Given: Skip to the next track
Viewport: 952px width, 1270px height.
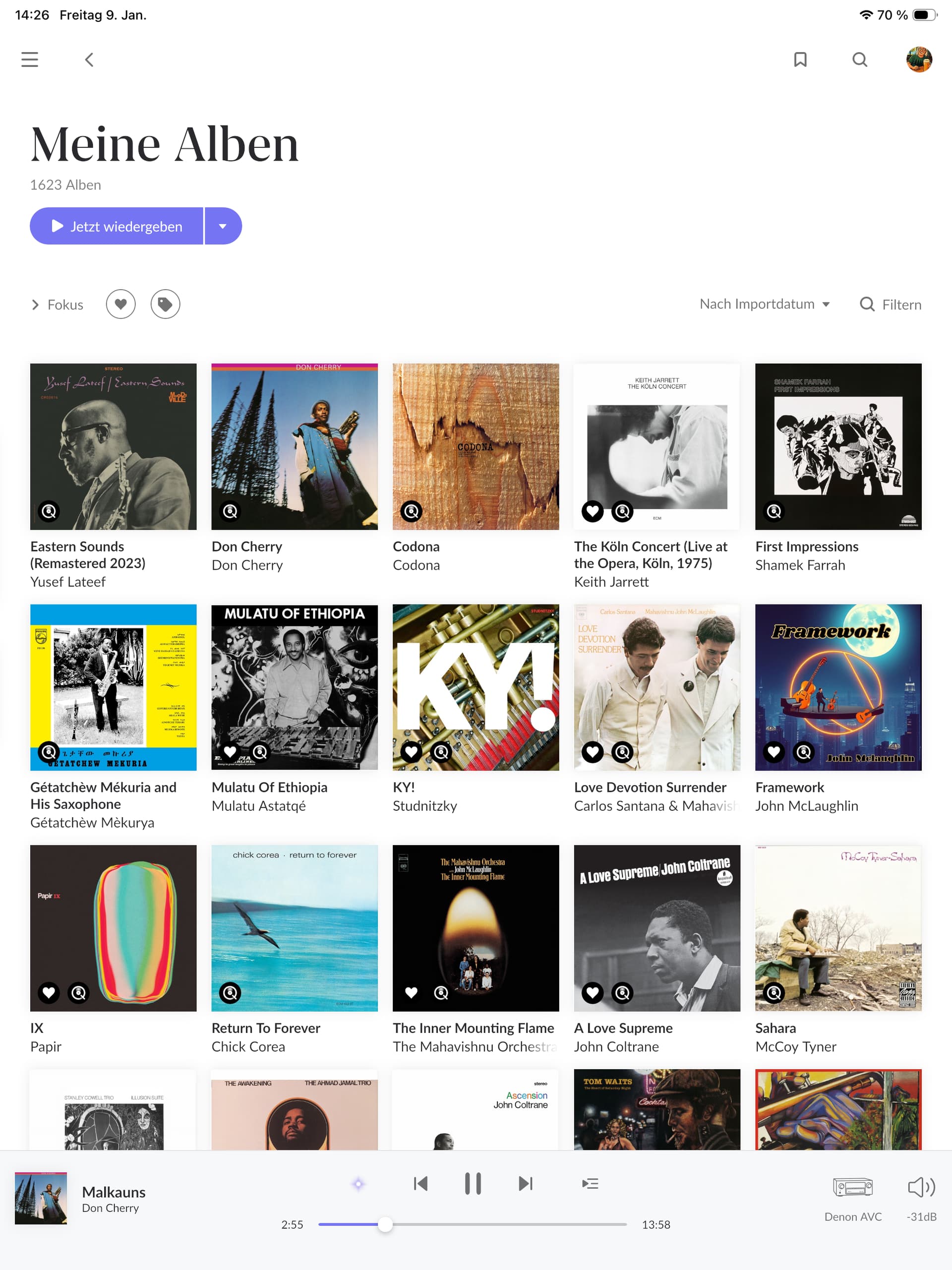Looking at the screenshot, I should [x=526, y=1183].
